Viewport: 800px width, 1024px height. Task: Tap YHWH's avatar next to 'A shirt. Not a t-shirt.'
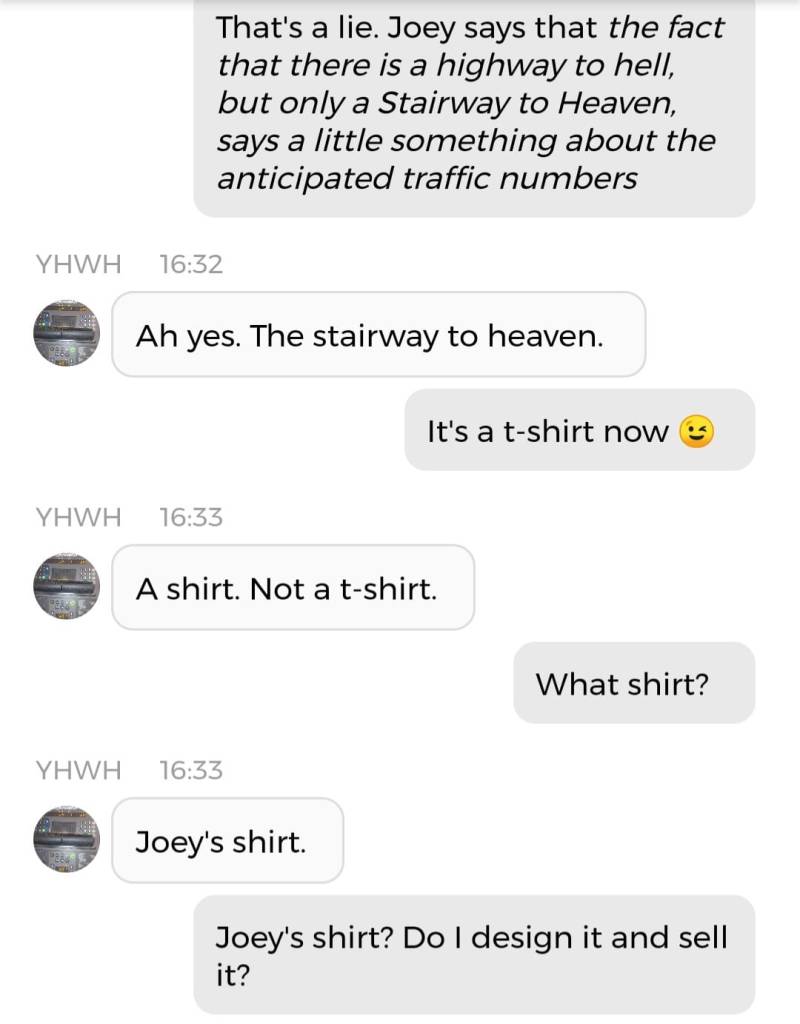coord(67,586)
